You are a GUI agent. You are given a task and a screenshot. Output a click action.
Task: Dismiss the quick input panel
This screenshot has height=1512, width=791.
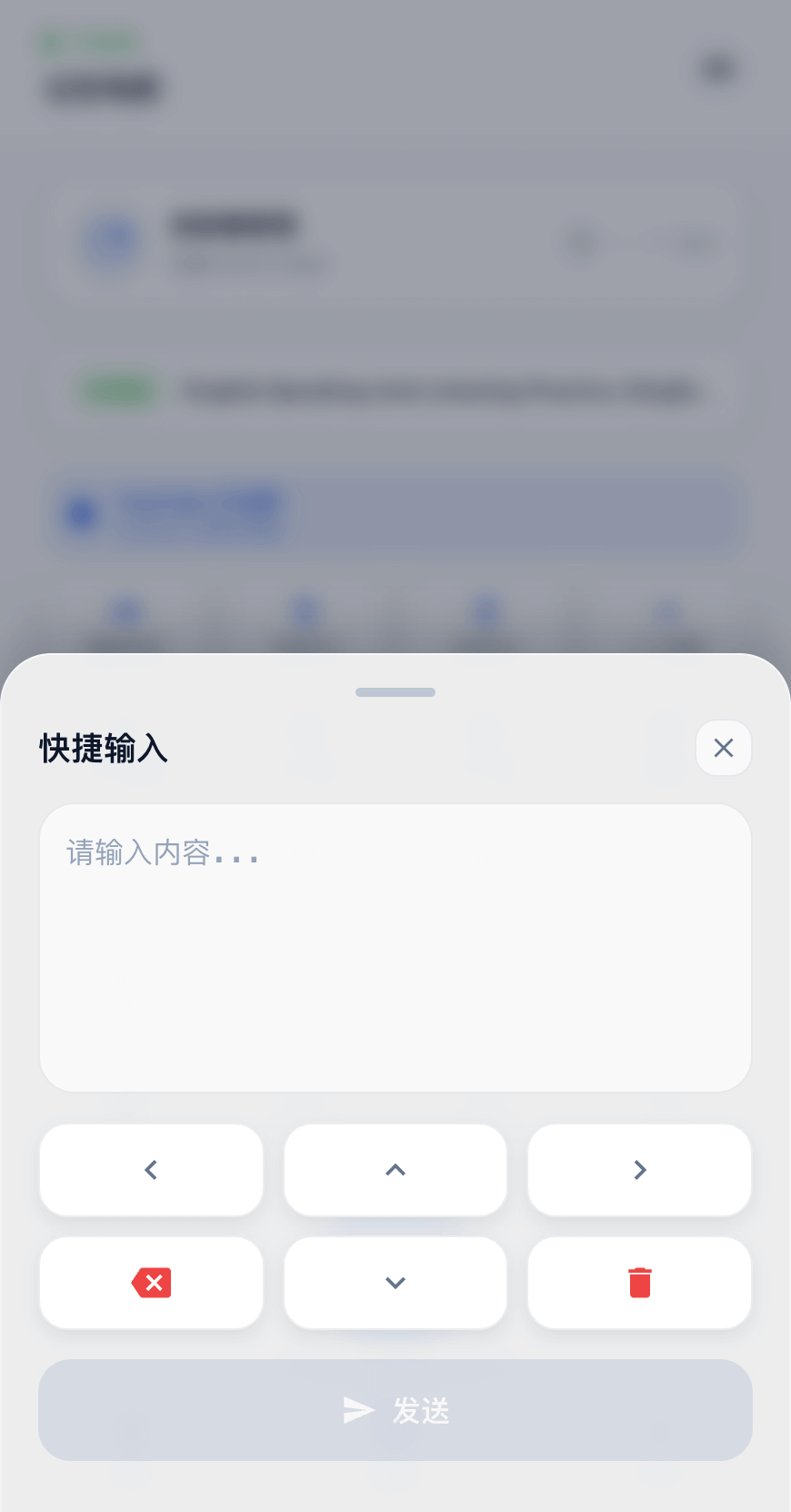coord(723,748)
